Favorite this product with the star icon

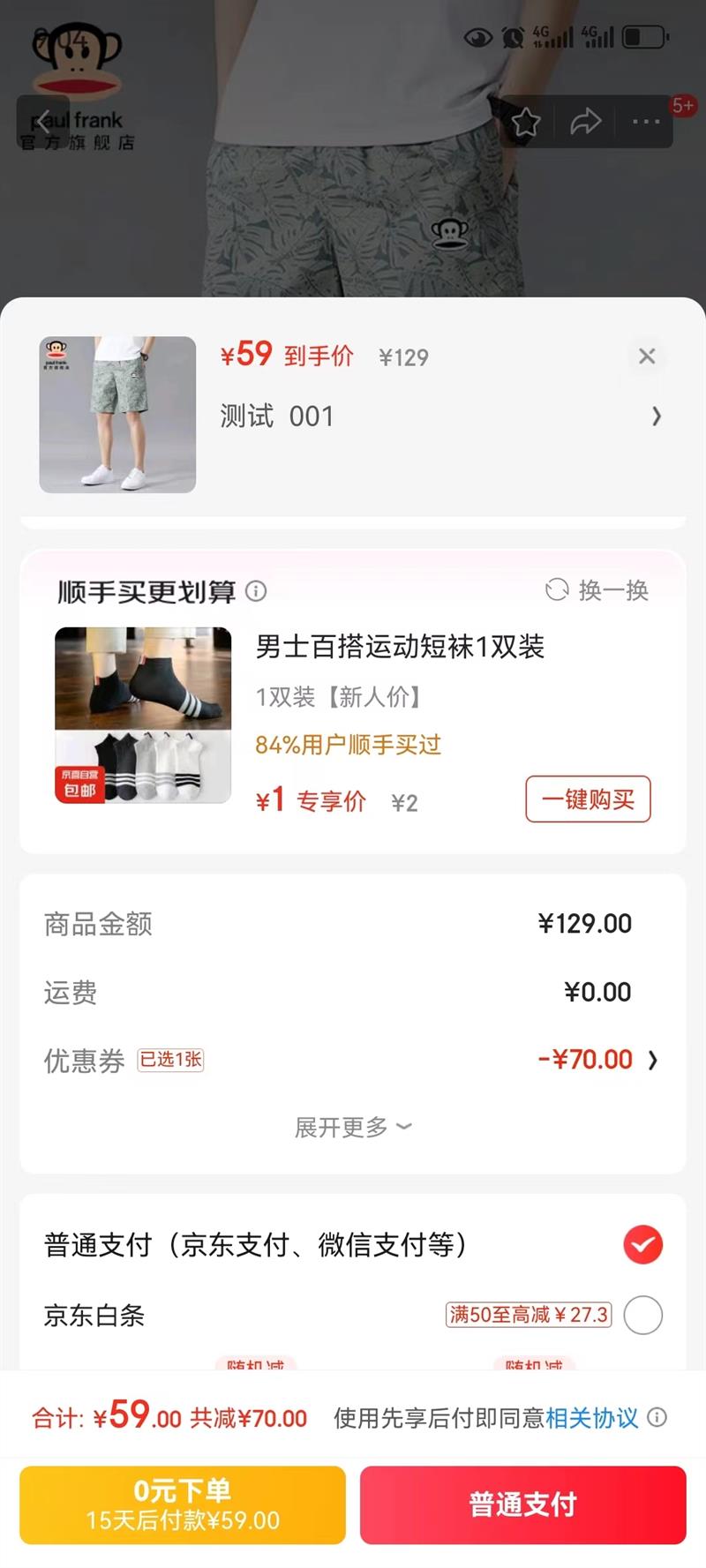click(526, 122)
